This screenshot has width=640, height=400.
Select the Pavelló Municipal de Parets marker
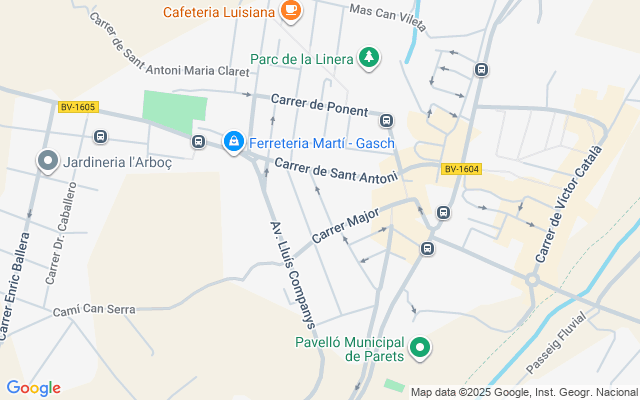(420, 349)
